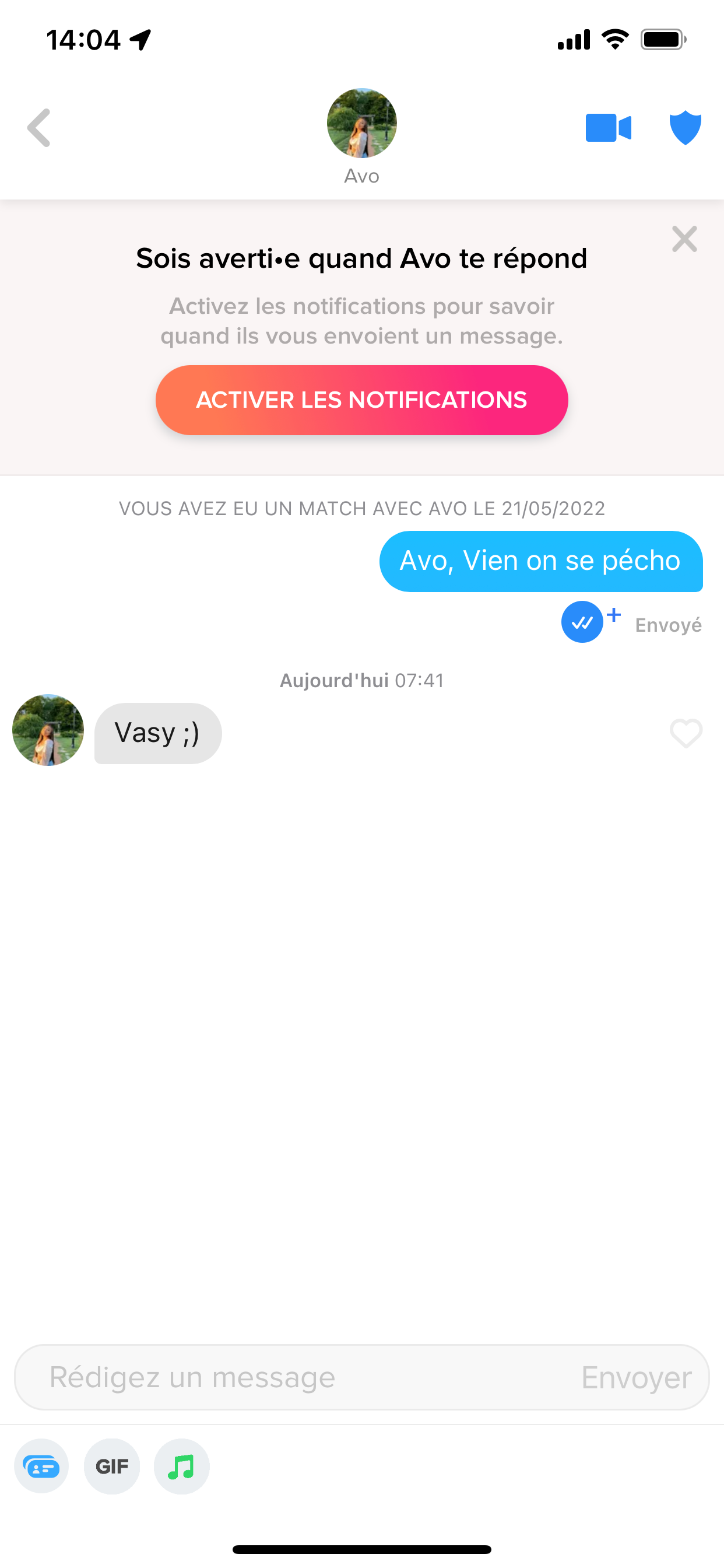Tap Envoyer to send the message
The image size is (724, 1568).
click(637, 1377)
